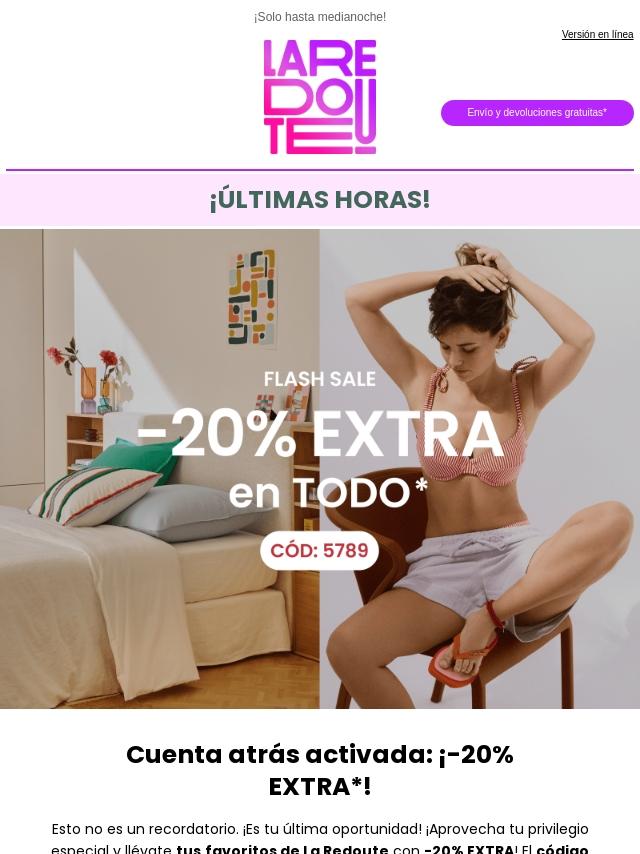Tap the '¡Últimas horas!' banner
640x854 pixels.
[320, 200]
